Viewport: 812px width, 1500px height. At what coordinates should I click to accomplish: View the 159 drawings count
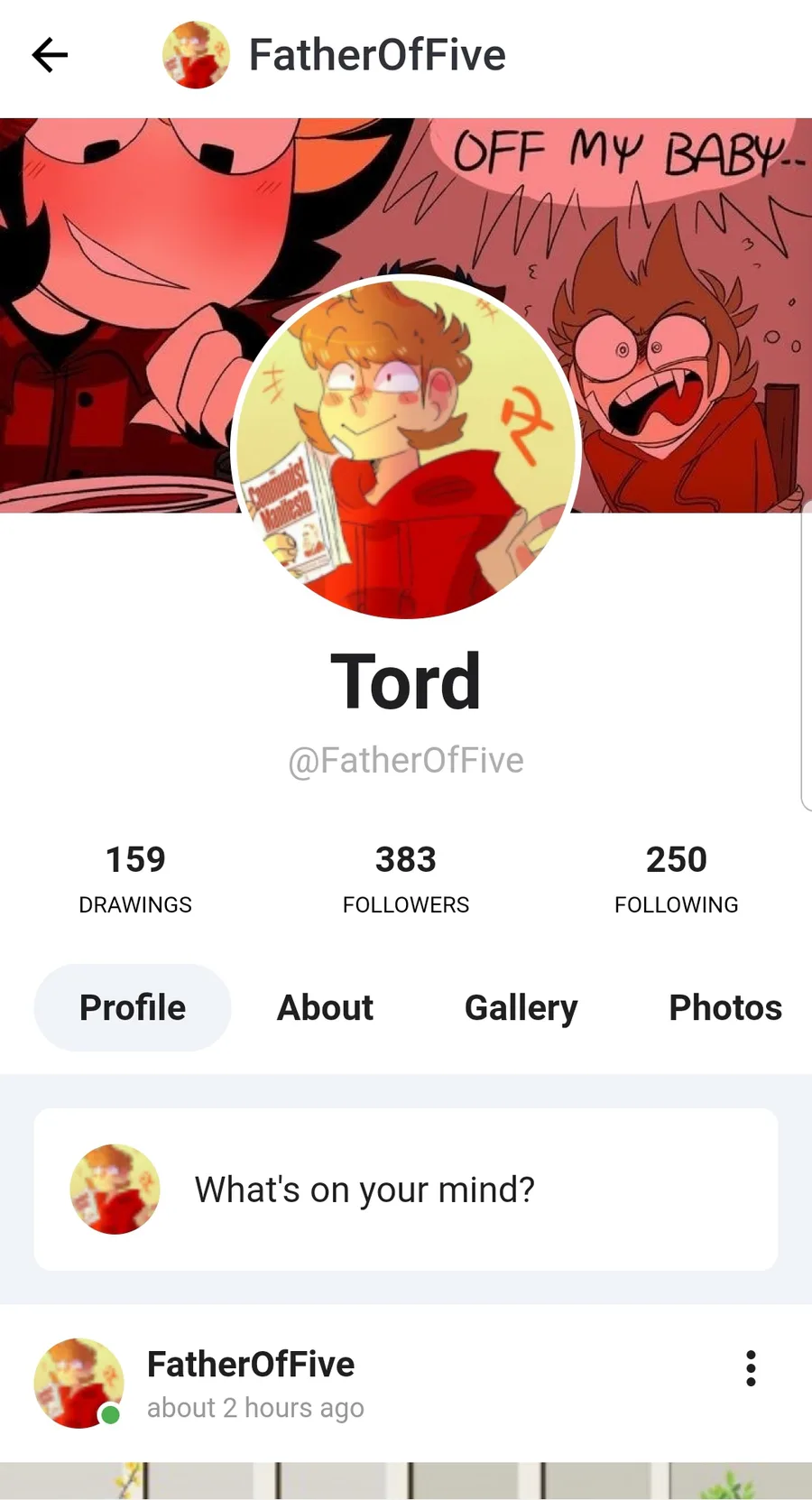point(135,878)
